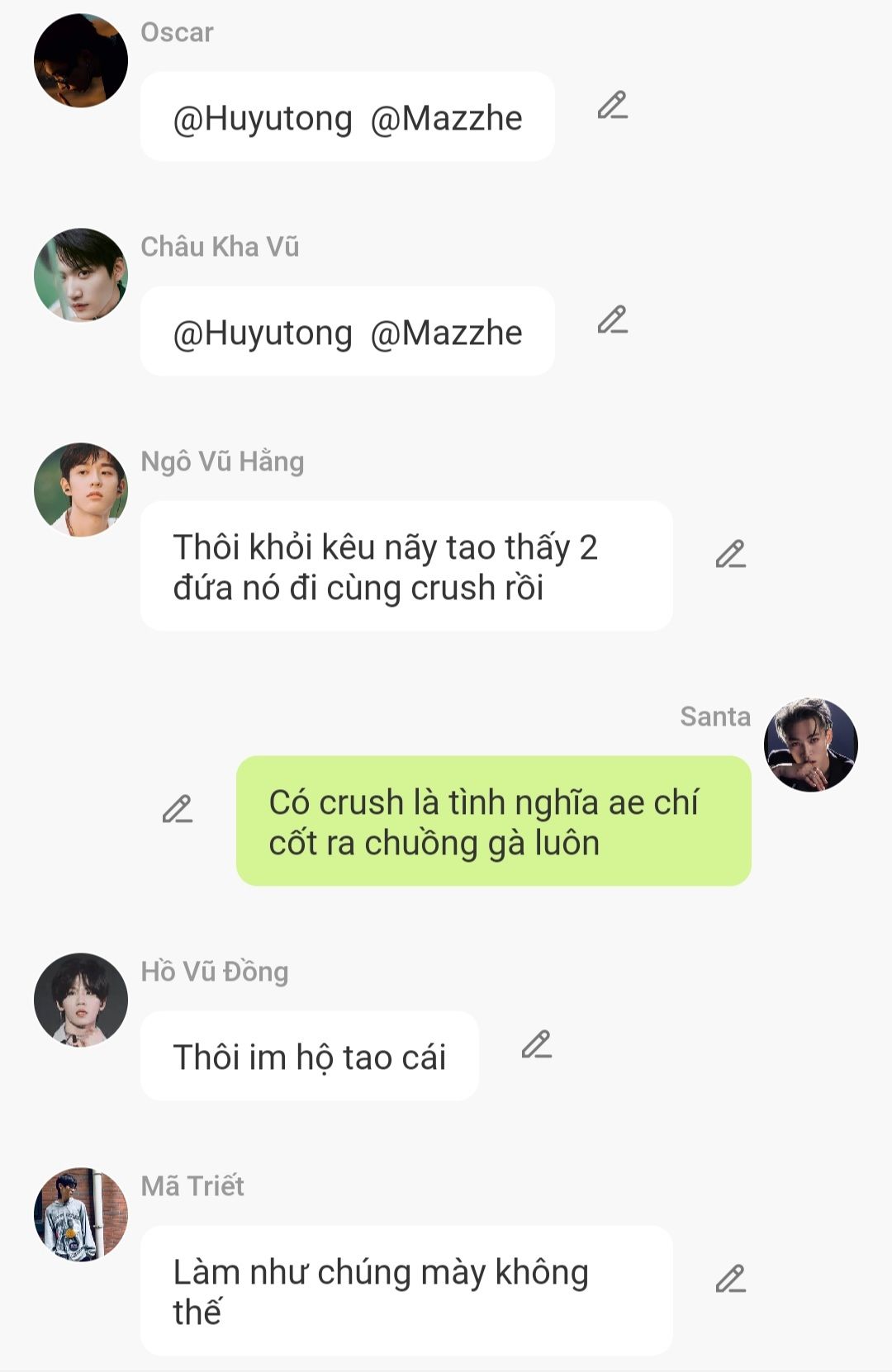Image resolution: width=892 pixels, height=1372 pixels.
Task: Open Santa's profile avatar
Action: (x=810, y=745)
